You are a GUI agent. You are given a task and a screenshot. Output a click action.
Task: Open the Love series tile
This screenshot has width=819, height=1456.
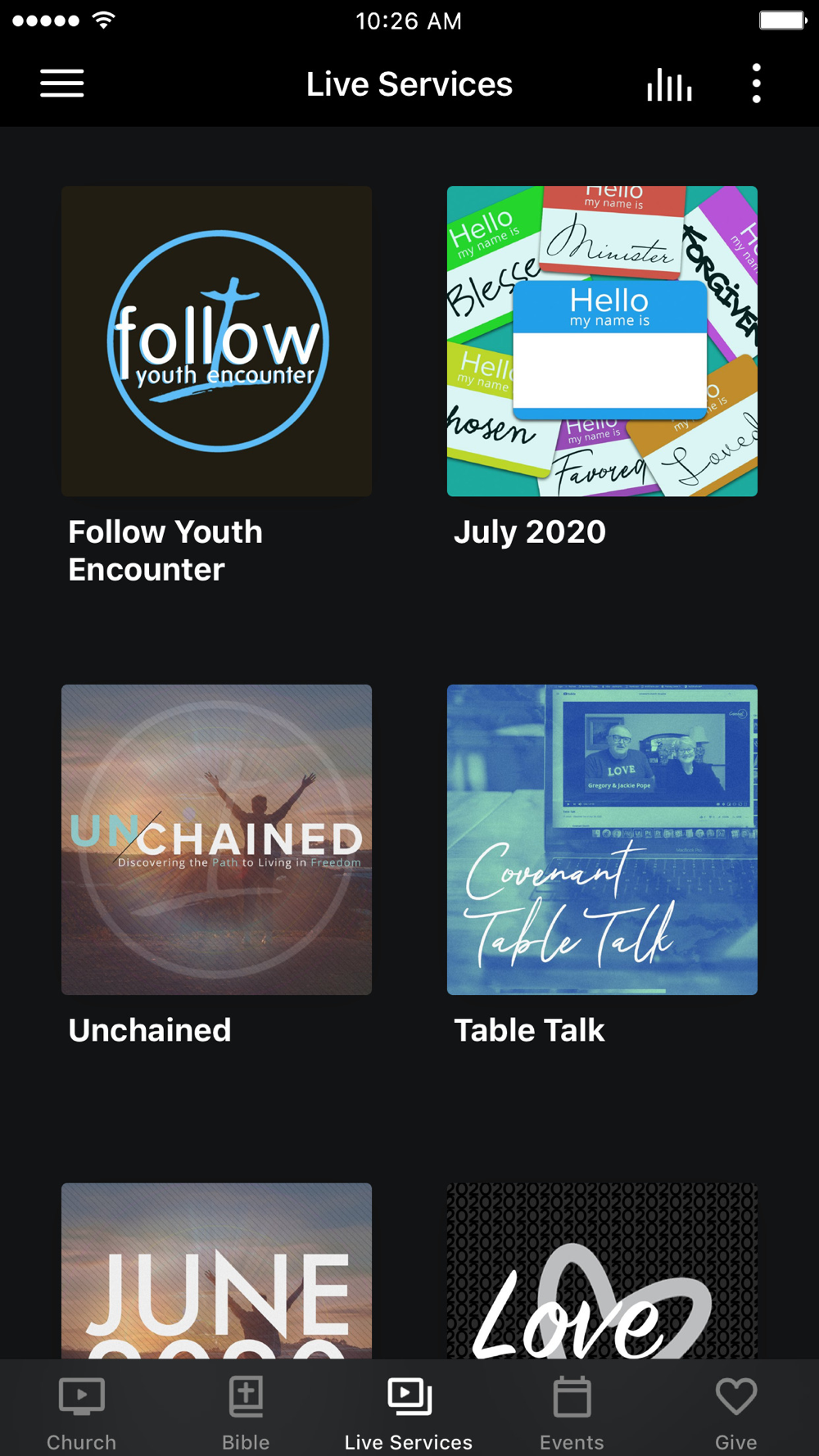(x=602, y=1269)
